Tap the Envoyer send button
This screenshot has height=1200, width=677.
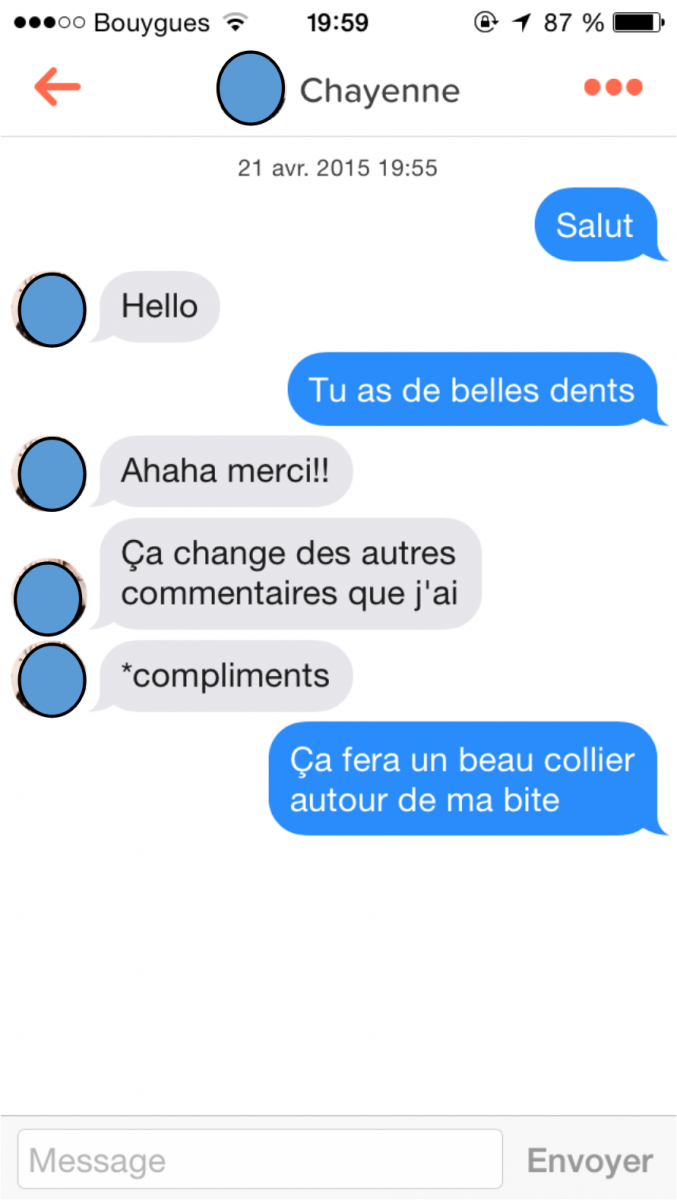[589, 1161]
